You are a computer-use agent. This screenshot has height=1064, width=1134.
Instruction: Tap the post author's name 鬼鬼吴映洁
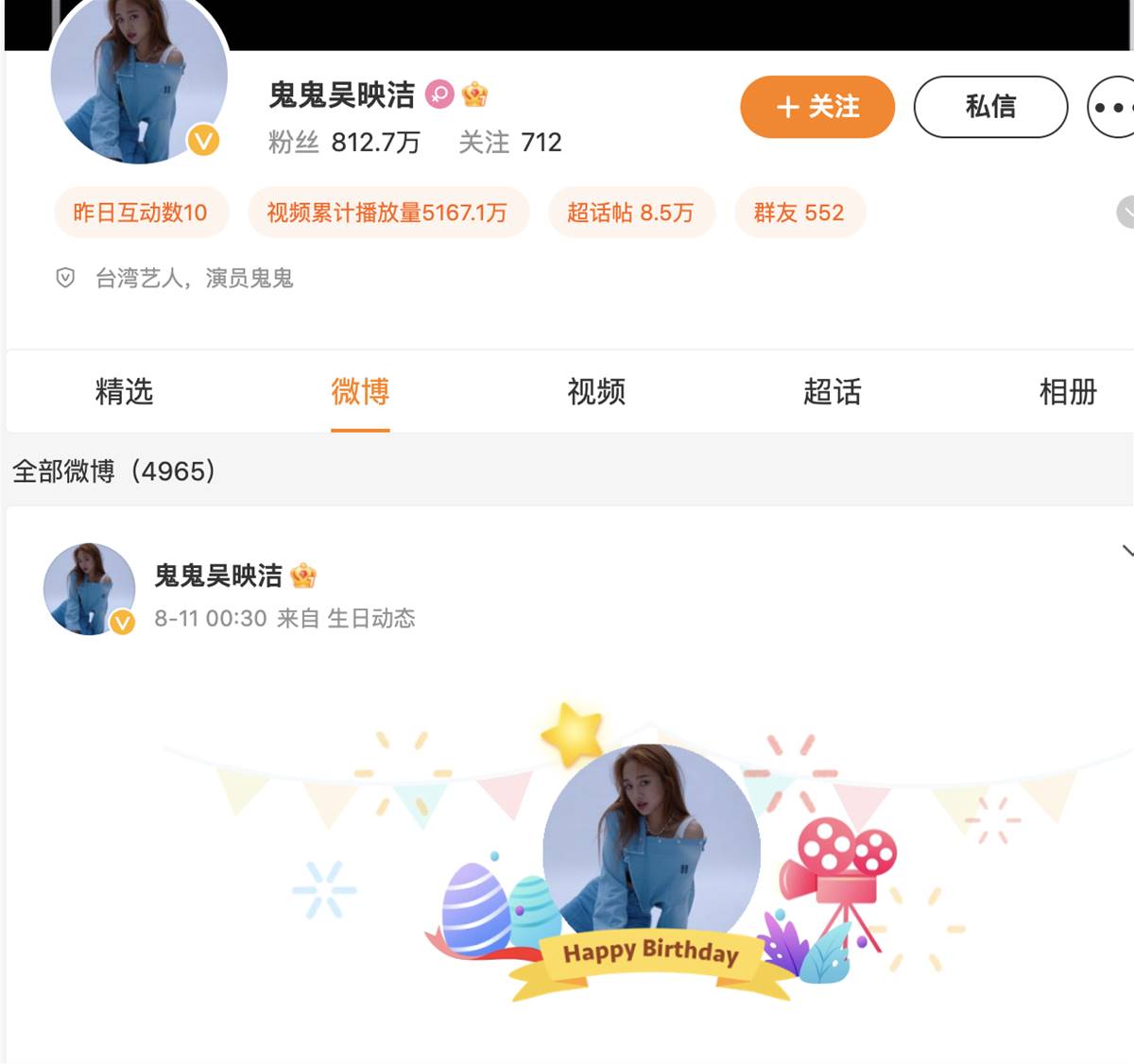tap(218, 575)
